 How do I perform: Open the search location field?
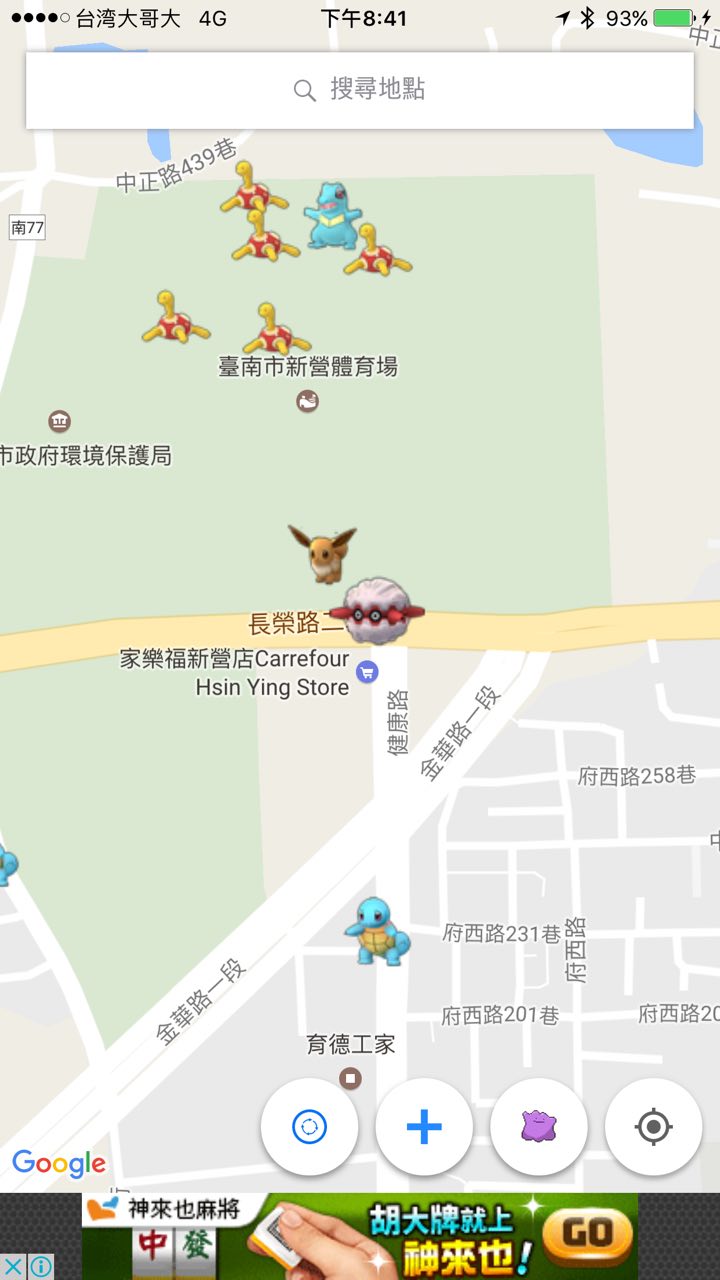(x=360, y=90)
